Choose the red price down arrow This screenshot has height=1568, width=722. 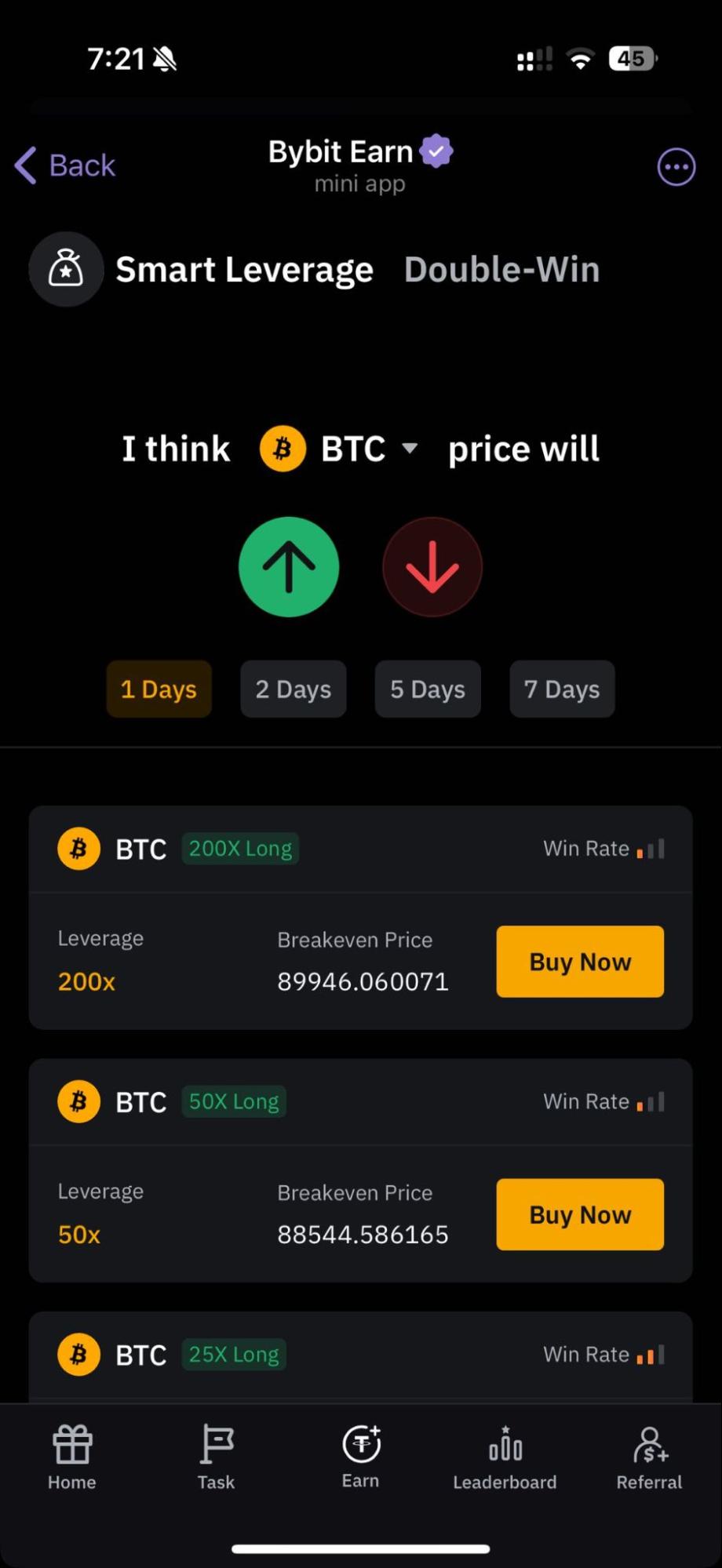(x=432, y=567)
